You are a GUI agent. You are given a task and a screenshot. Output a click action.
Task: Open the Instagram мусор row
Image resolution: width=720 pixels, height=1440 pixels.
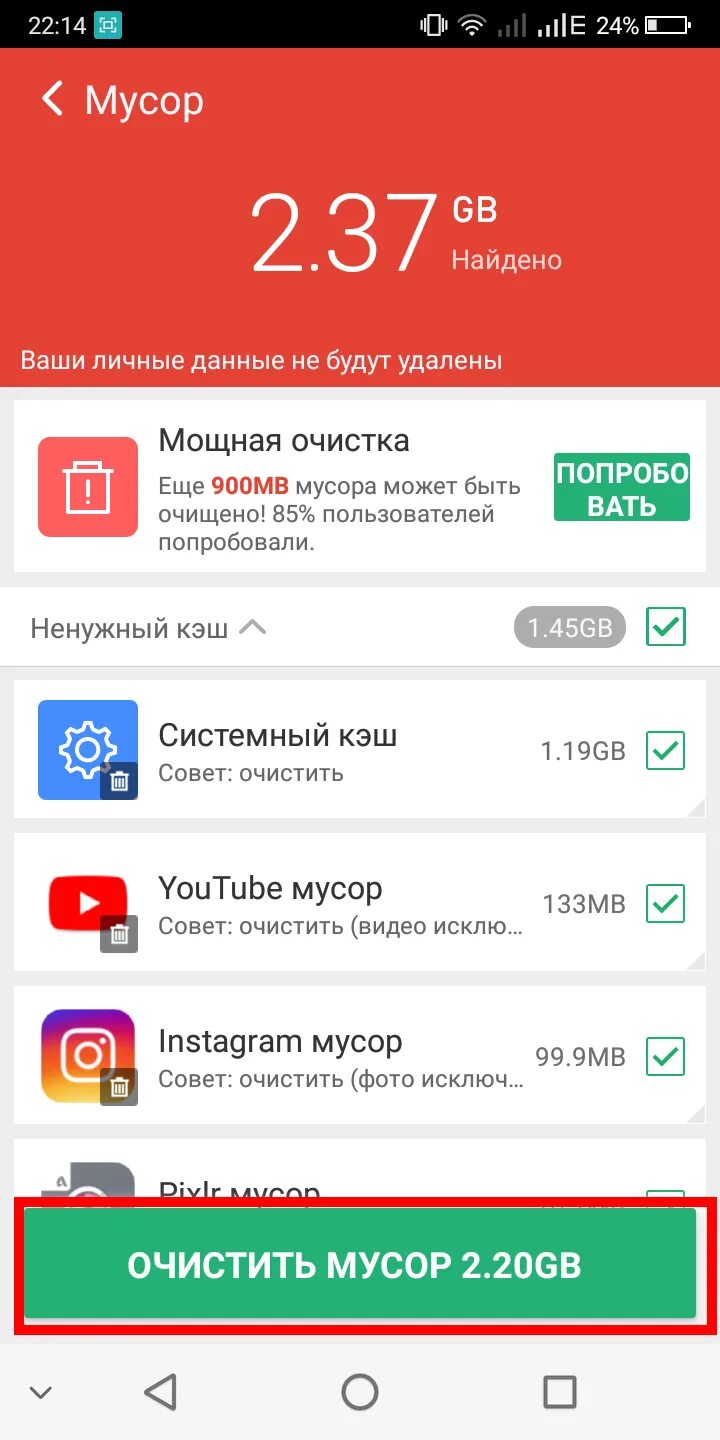pyautogui.click(x=360, y=1056)
